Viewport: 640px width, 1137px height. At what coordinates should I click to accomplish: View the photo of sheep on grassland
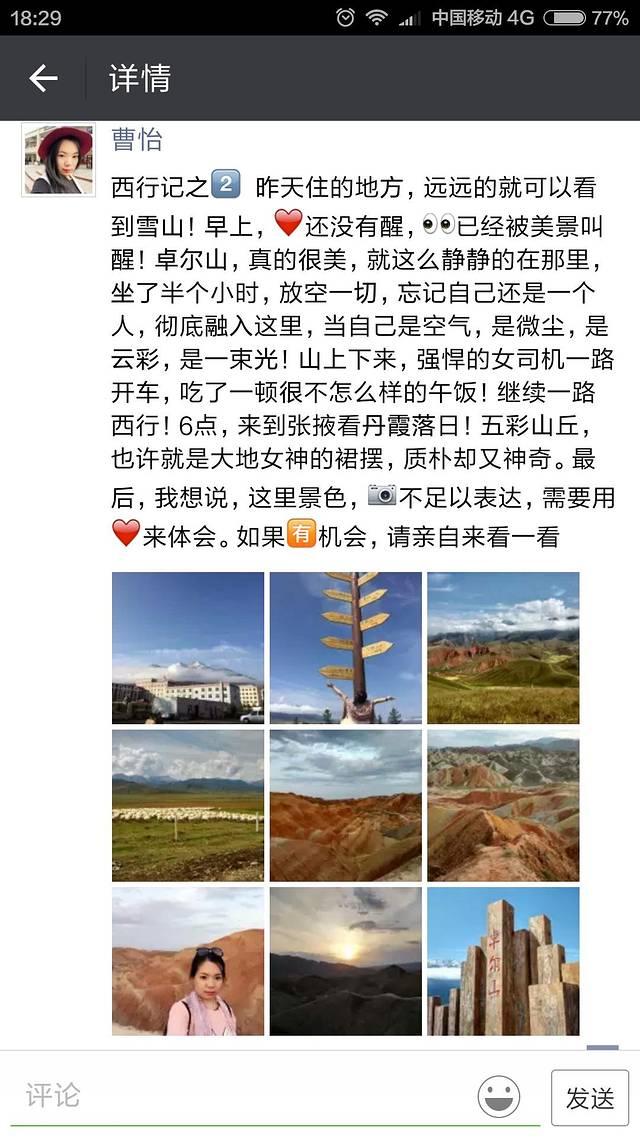pos(188,805)
